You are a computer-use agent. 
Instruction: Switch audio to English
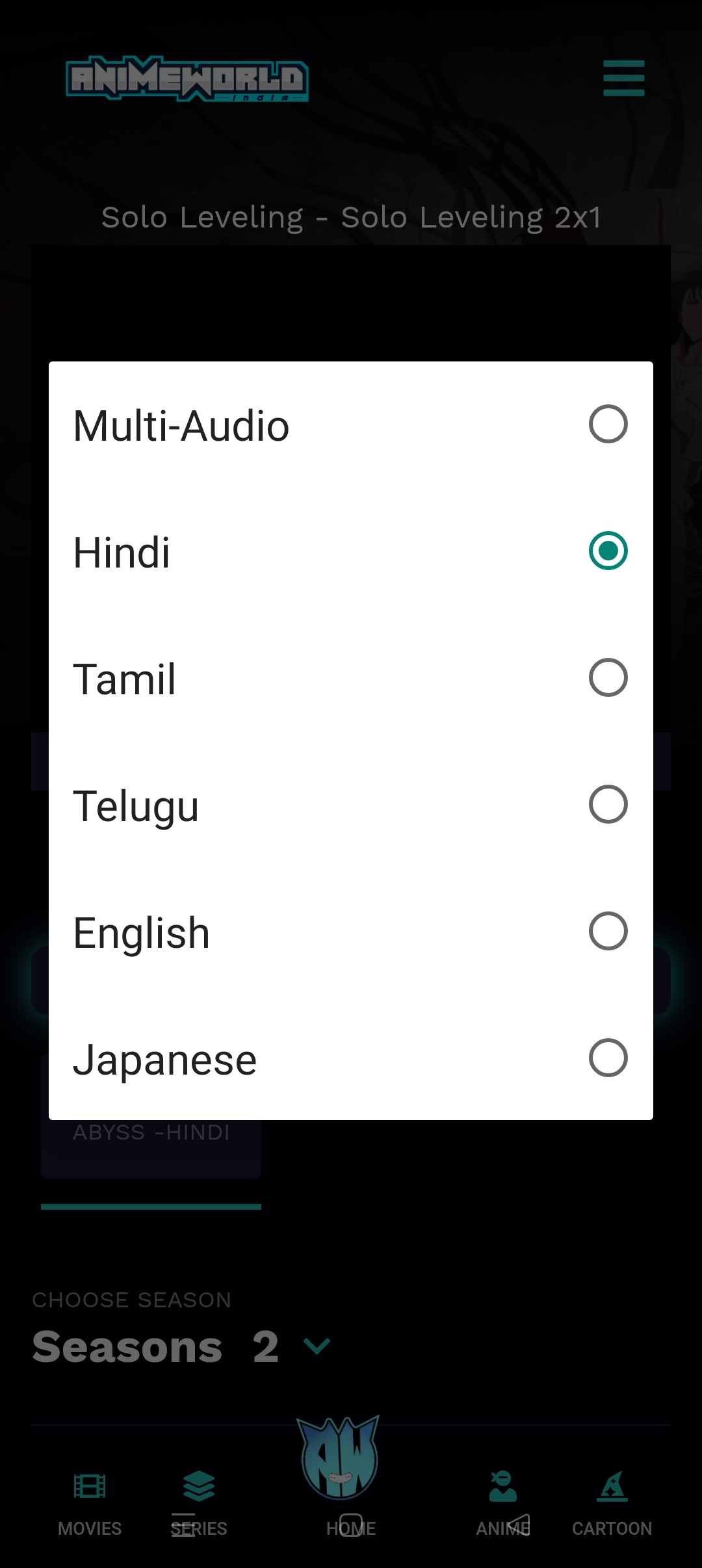(x=351, y=932)
